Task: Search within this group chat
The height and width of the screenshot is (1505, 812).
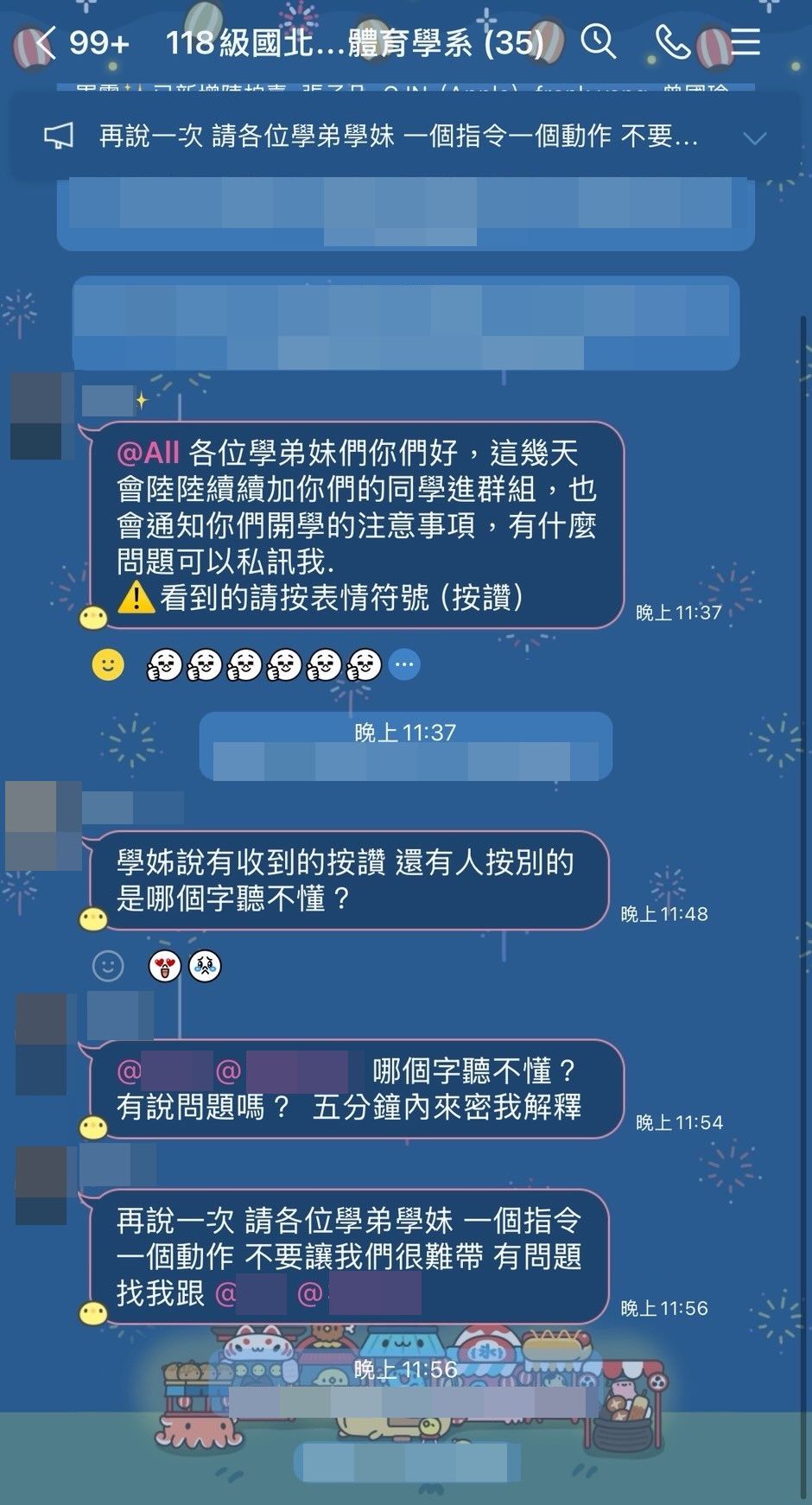Action: tap(598, 41)
